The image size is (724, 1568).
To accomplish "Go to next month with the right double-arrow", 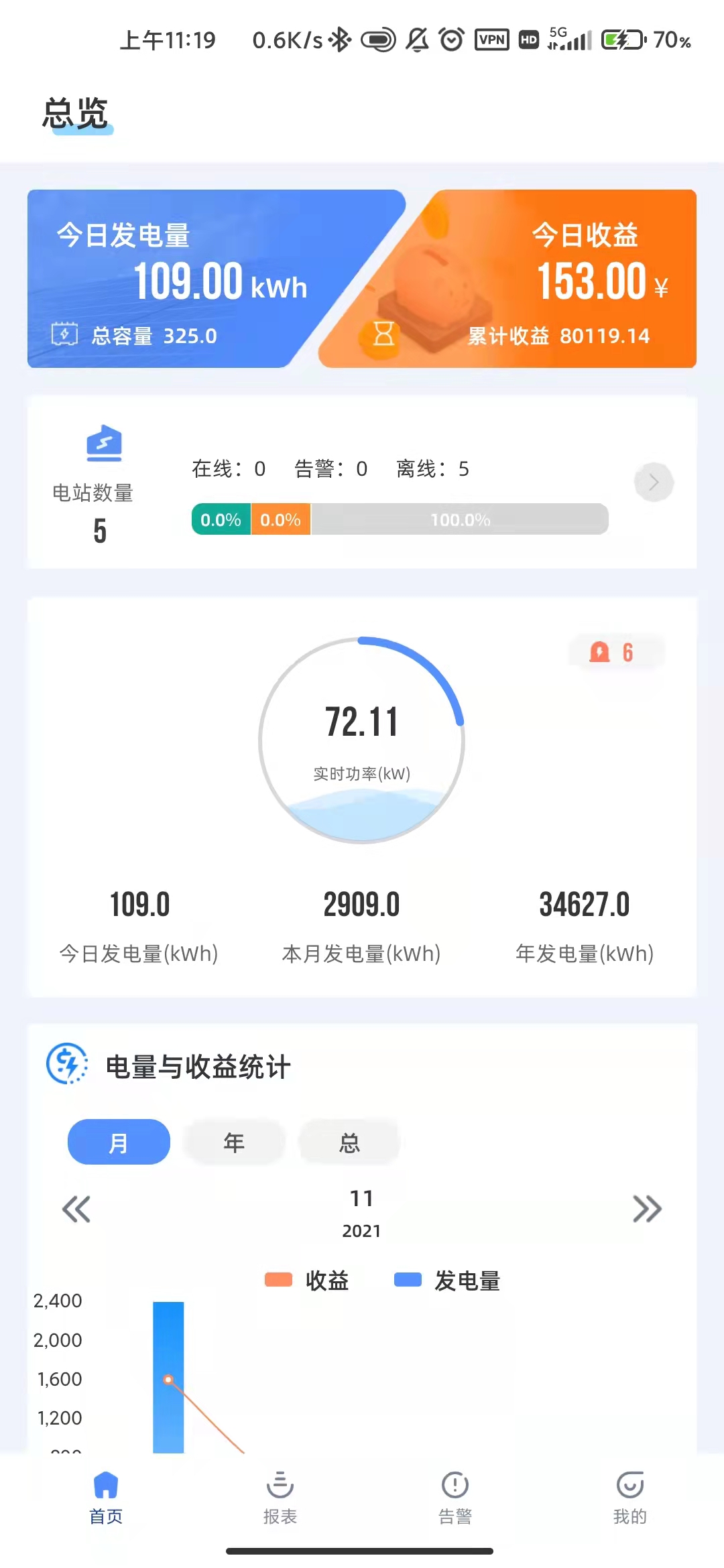I will coord(646,1210).
